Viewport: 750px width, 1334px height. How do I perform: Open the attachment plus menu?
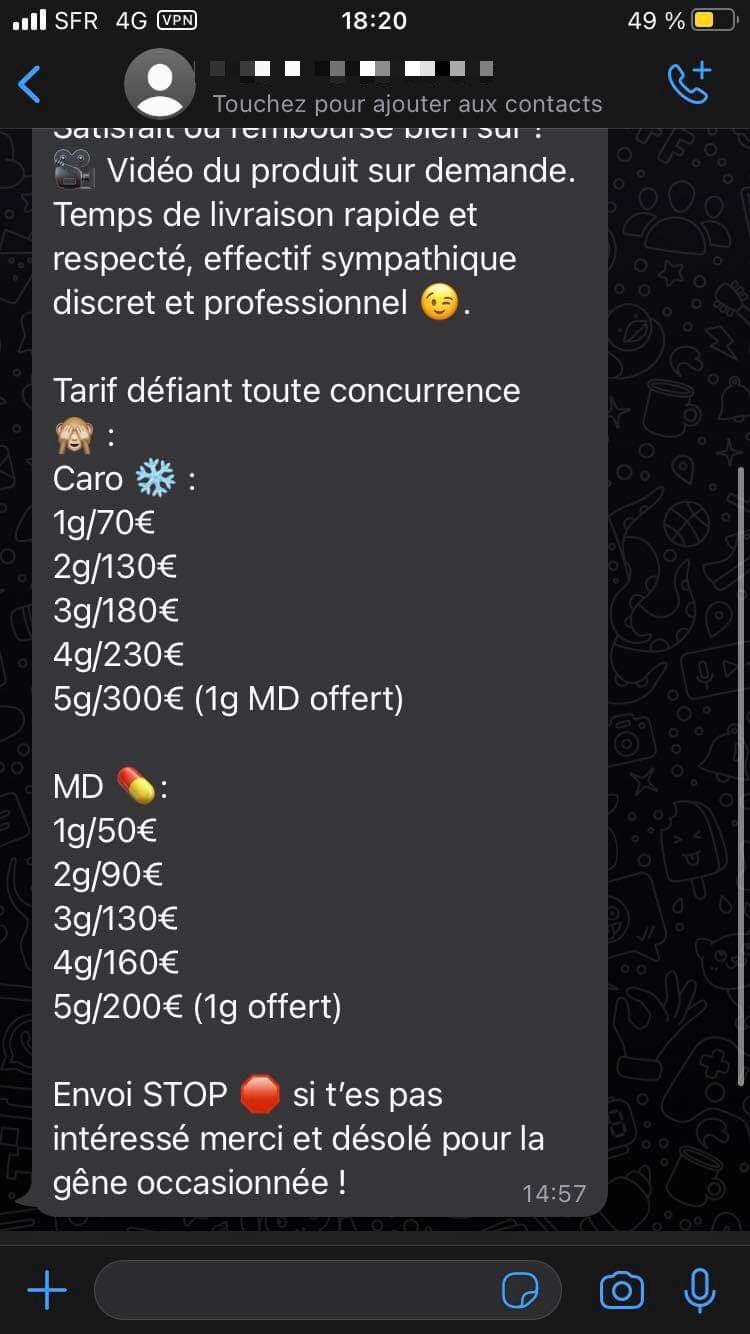[x=46, y=1290]
